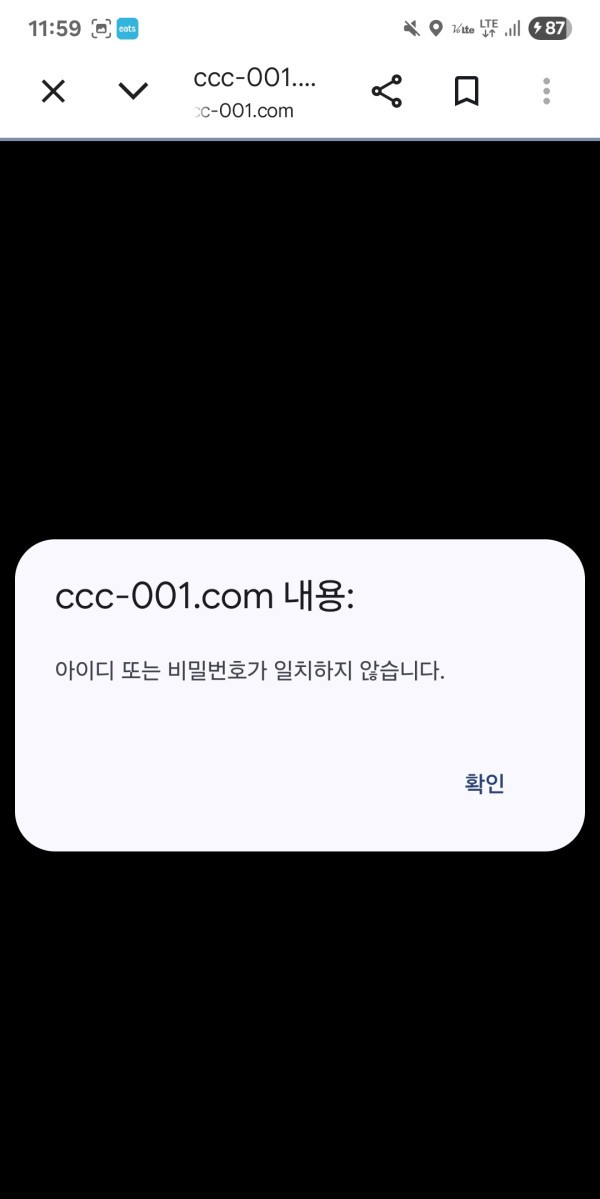Screen dimensions: 600x1199
Task: Close the custom tab with the X
Action: pos(53,92)
